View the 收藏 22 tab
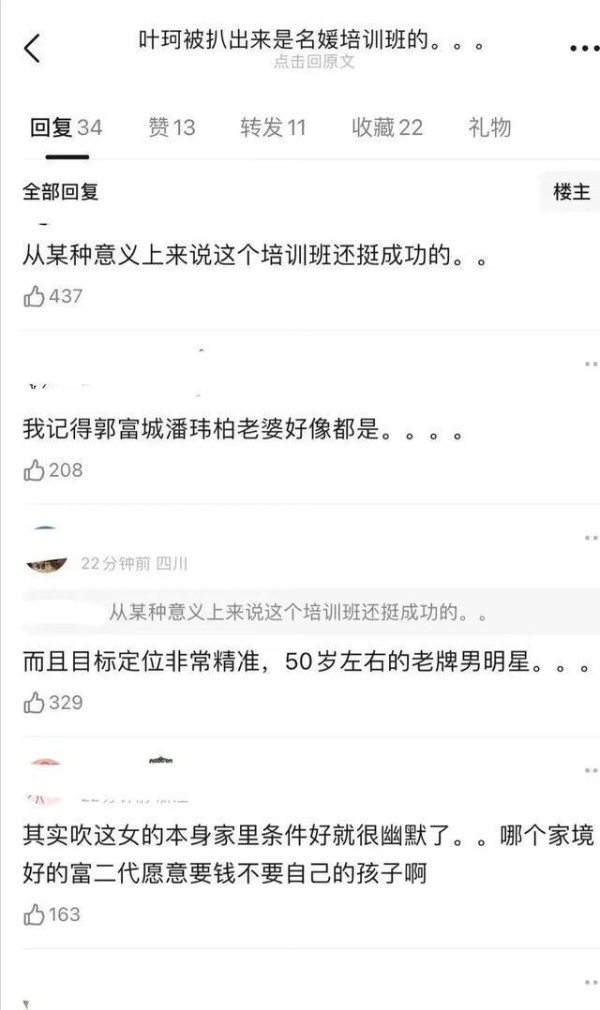Image resolution: width=600 pixels, height=1010 pixels. point(387,127)
